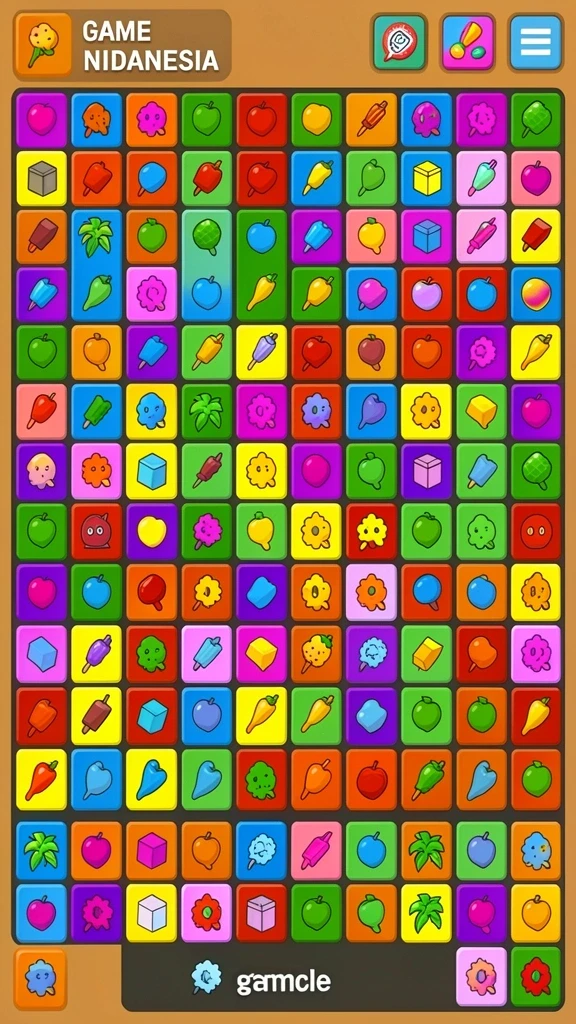Select the gray cube on yellow tile
Screen dimensions: 576x1024
point(41,178)
